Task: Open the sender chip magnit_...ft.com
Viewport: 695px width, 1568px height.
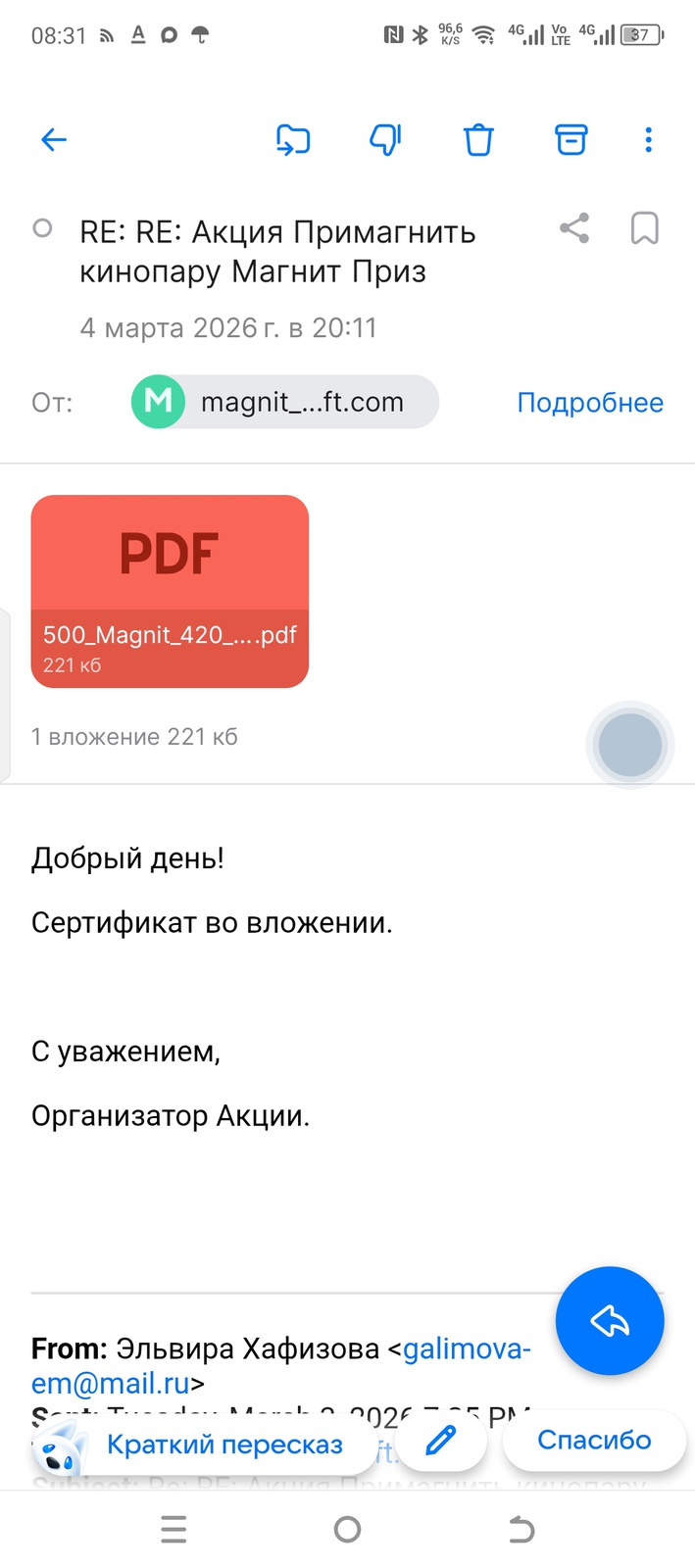Action: (284, 402)
